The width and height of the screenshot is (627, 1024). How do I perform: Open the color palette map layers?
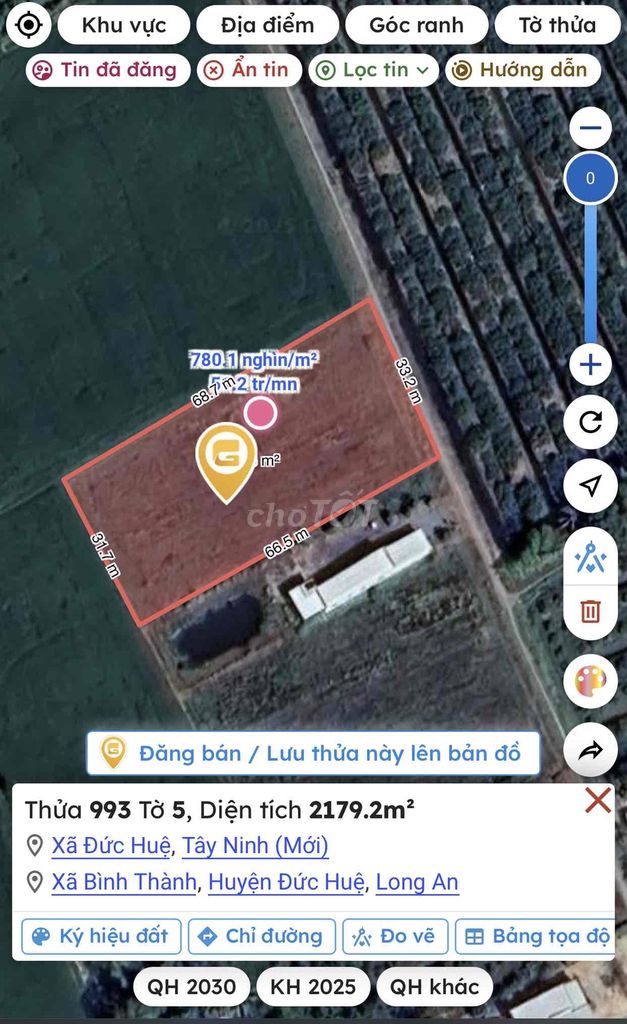click(590, 683)
